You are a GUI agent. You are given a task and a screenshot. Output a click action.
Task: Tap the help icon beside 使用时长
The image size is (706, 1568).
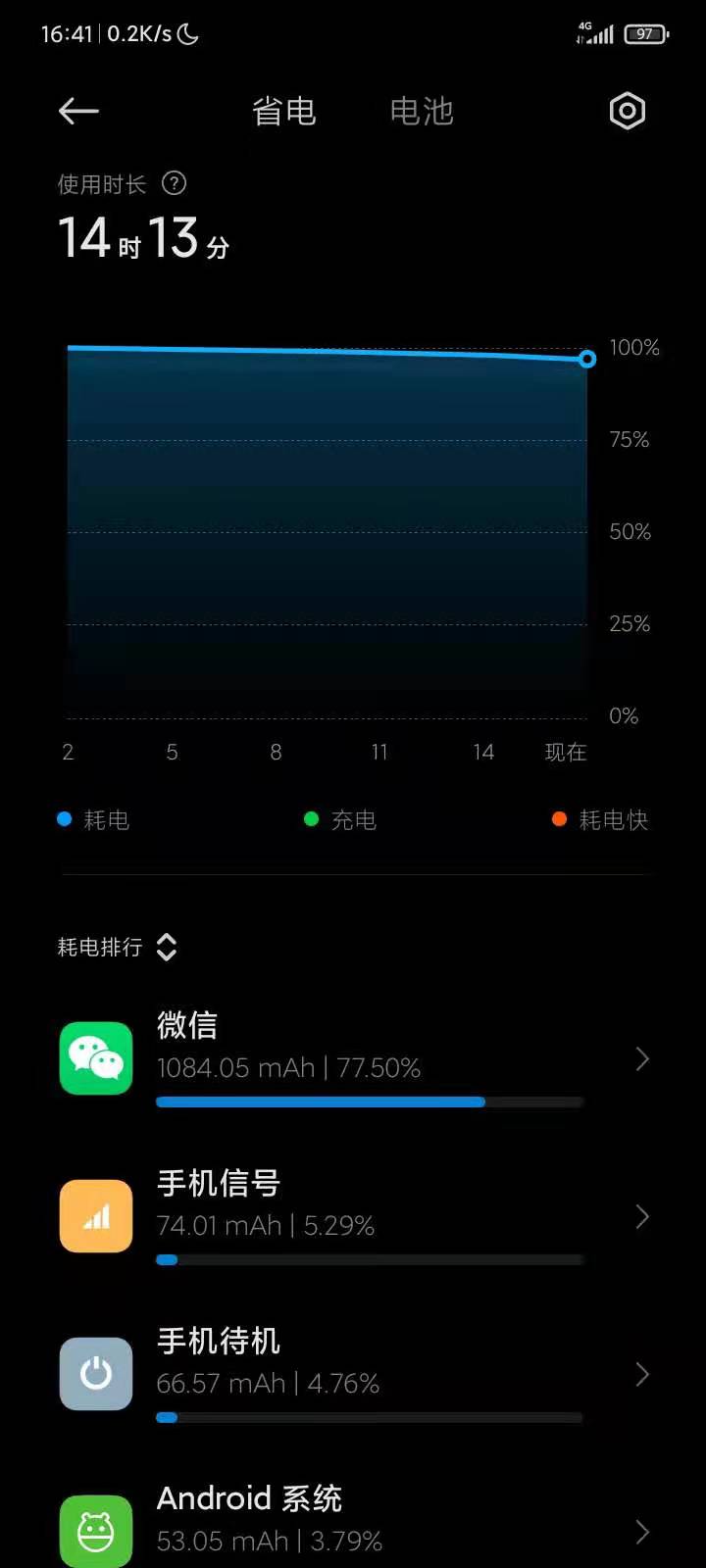(x=174, y=183)
